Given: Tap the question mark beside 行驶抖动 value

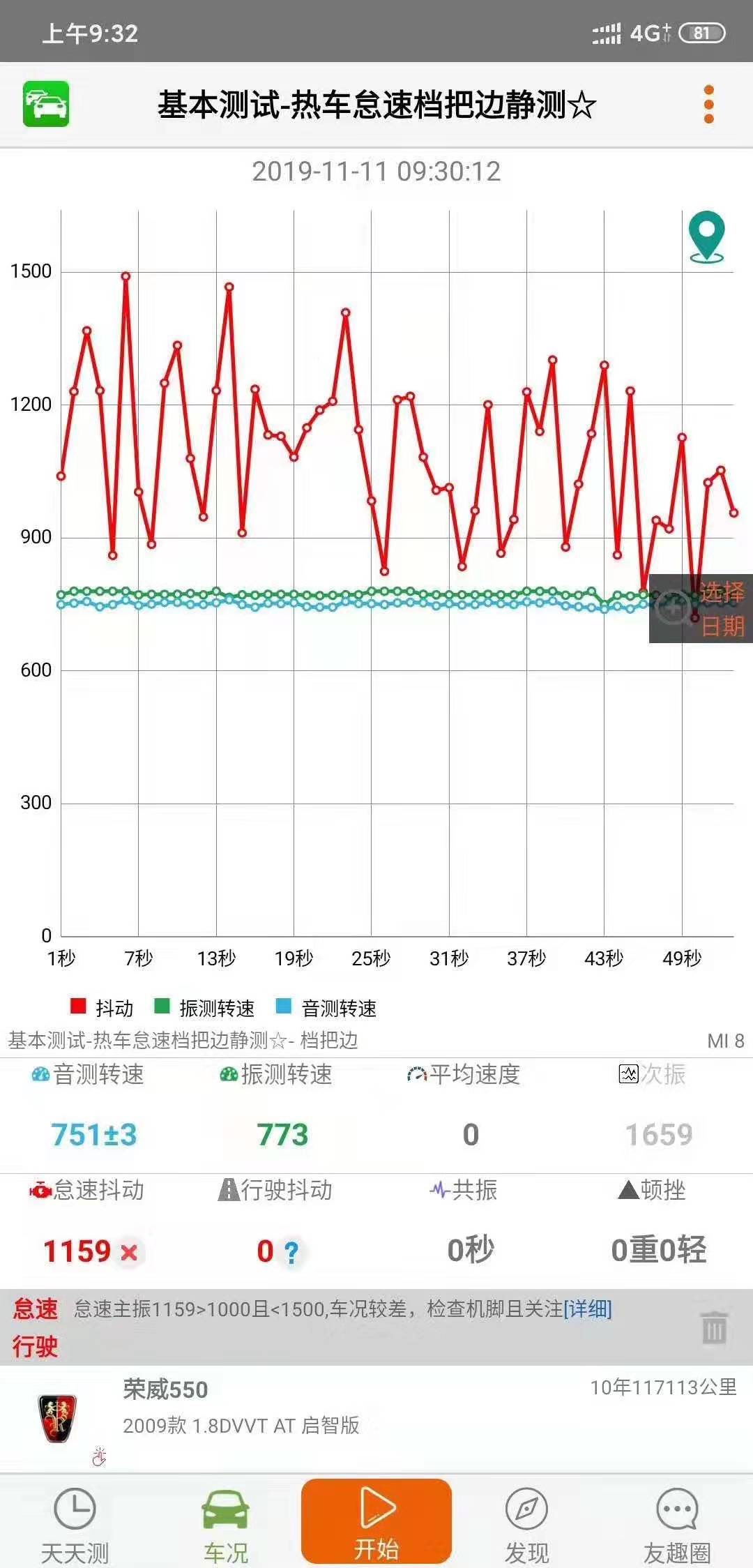Looking at the screenshot, I should 291,1252.
